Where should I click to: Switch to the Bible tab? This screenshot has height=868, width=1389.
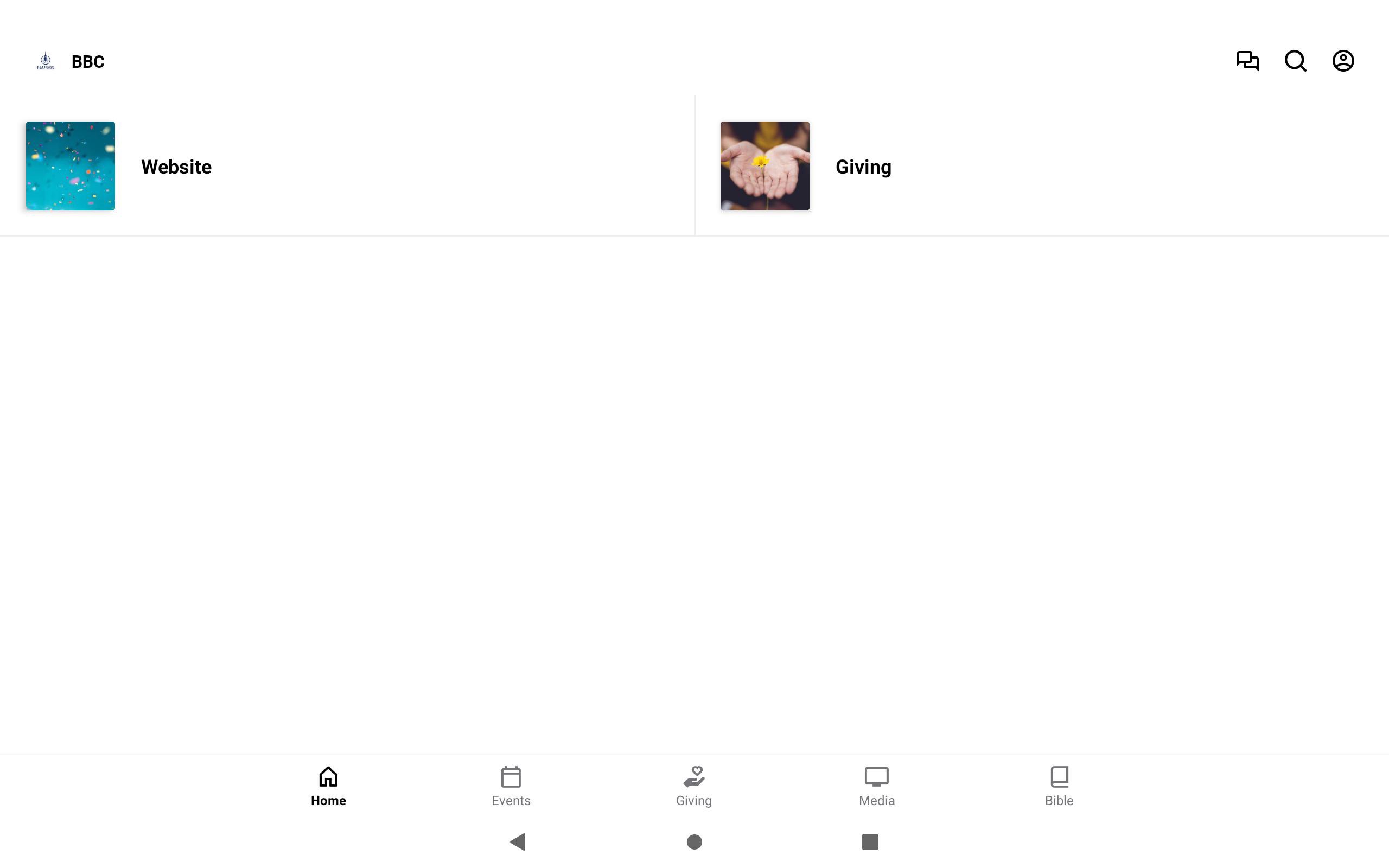(x=1059, y=786)
